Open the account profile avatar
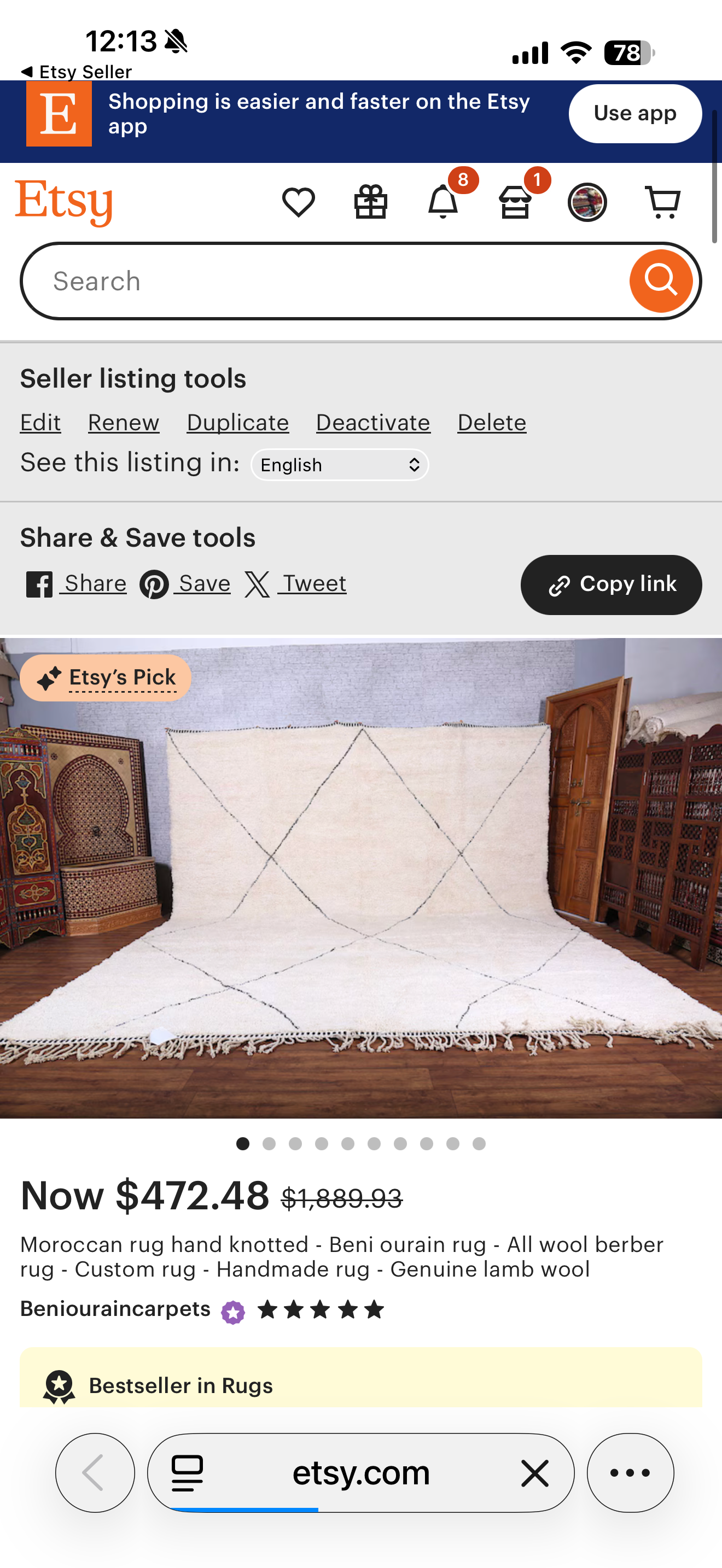This screenshot has height=1568, width=722. pos(587,202)
